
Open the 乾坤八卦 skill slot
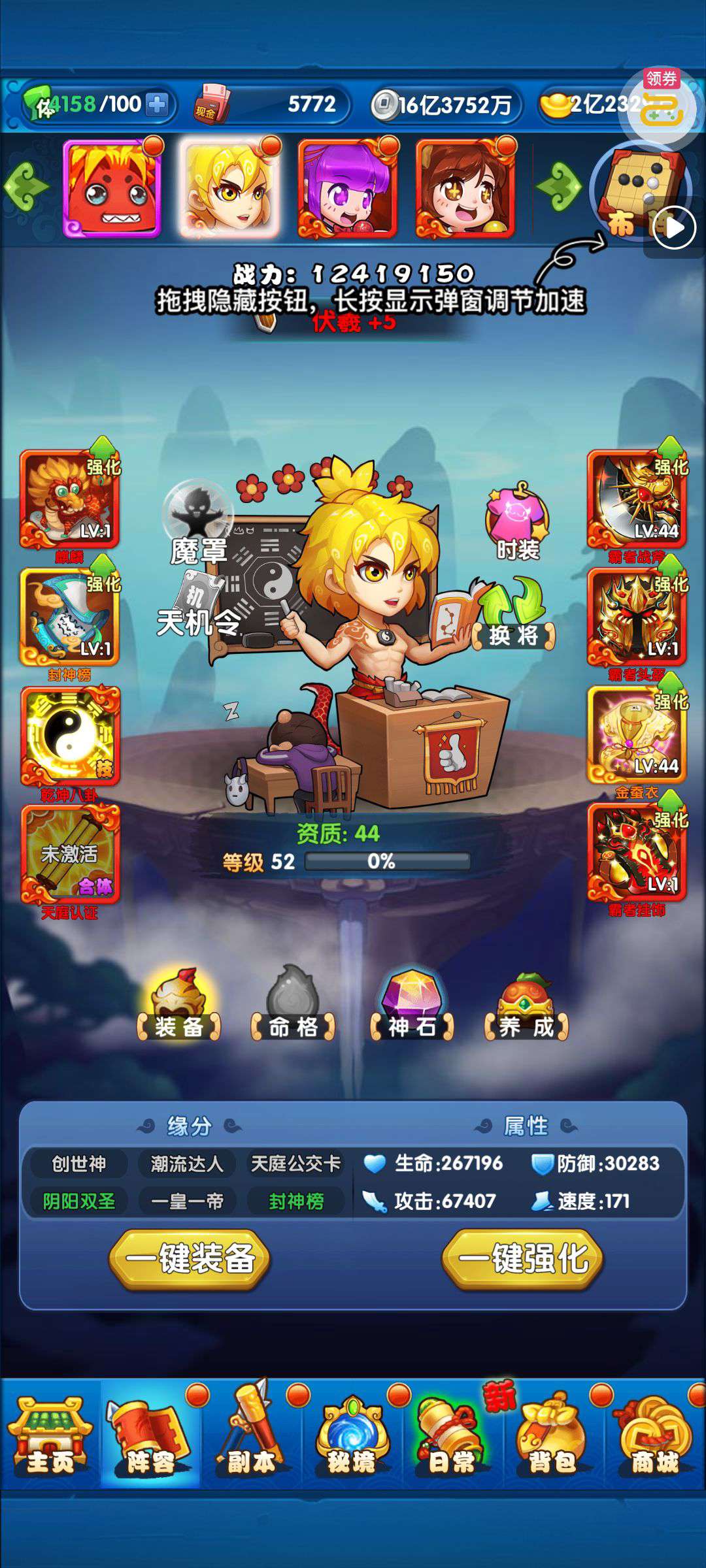[70, 736]
